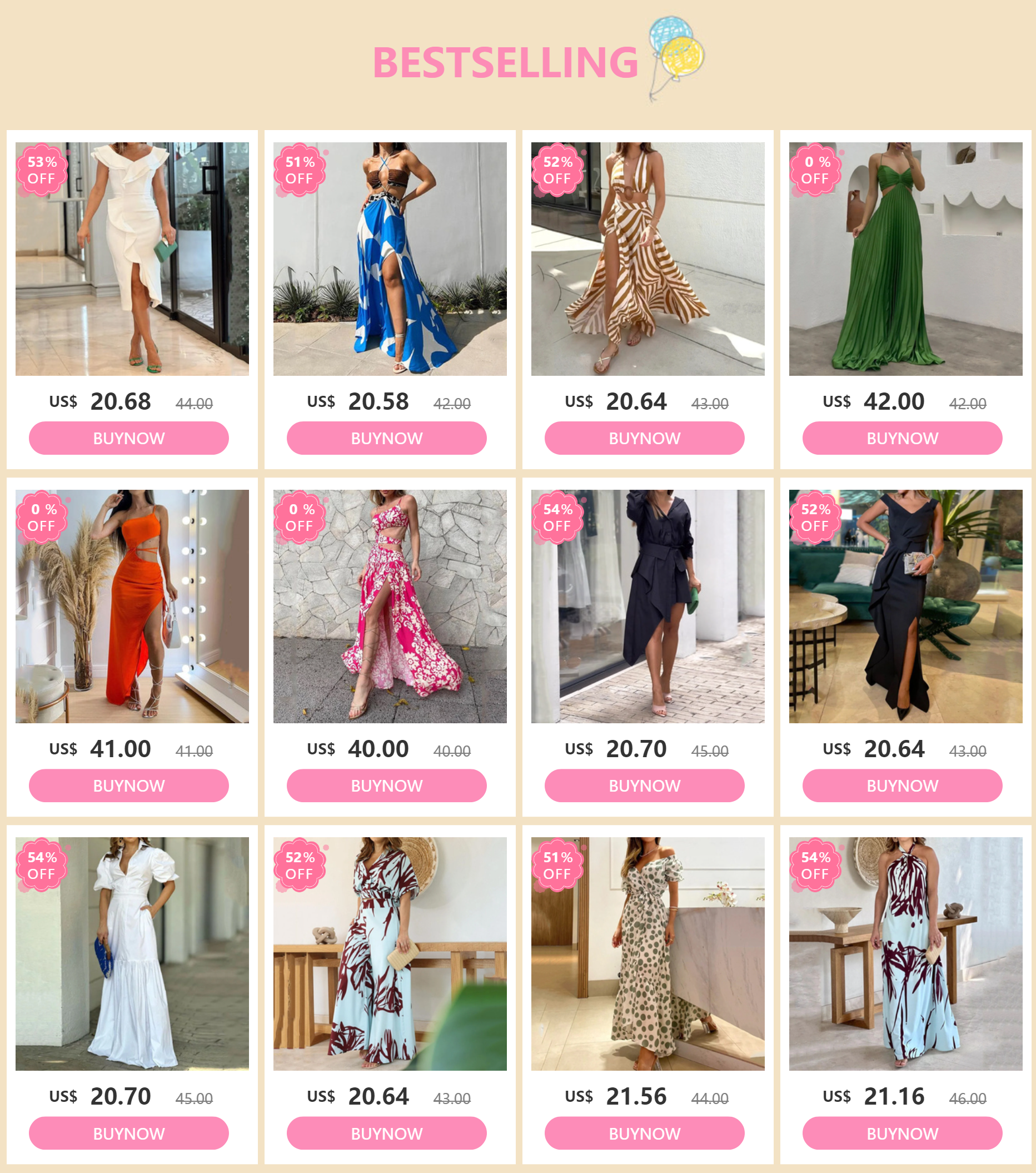Tap BUYNOW under the blue print skirt at 20.58
This screenshot has width=1036, height=1173.
coord(387,438)
